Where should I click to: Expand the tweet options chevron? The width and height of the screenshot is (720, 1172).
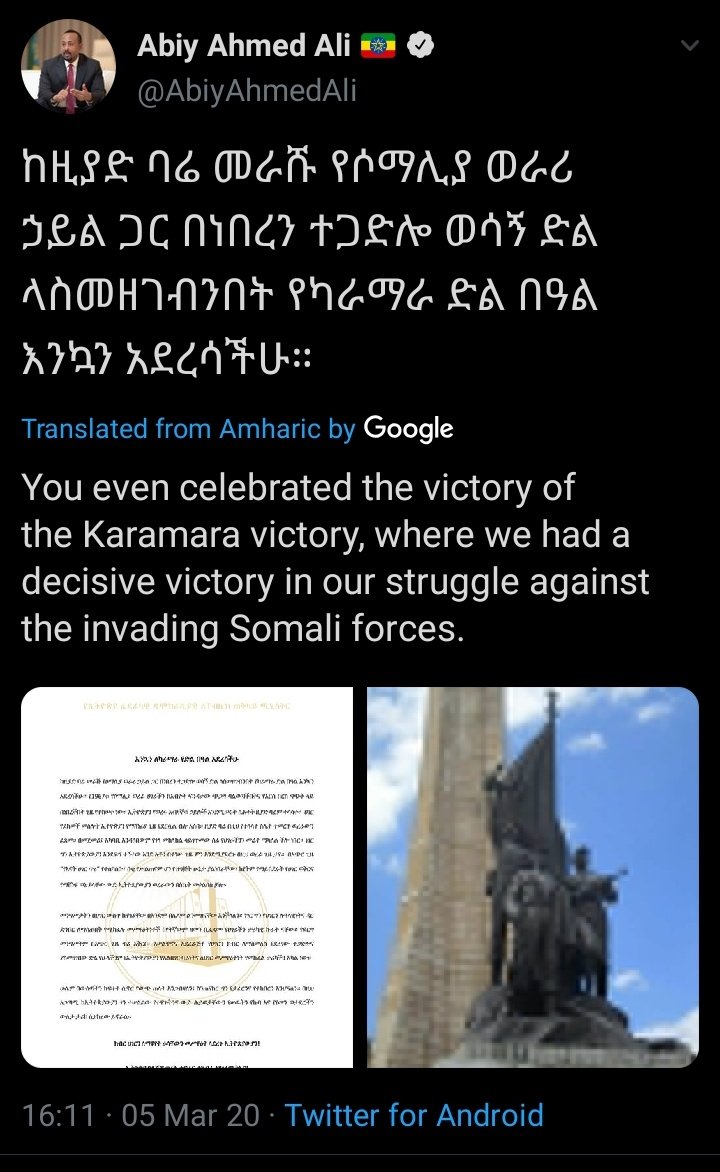coord(690,47)
